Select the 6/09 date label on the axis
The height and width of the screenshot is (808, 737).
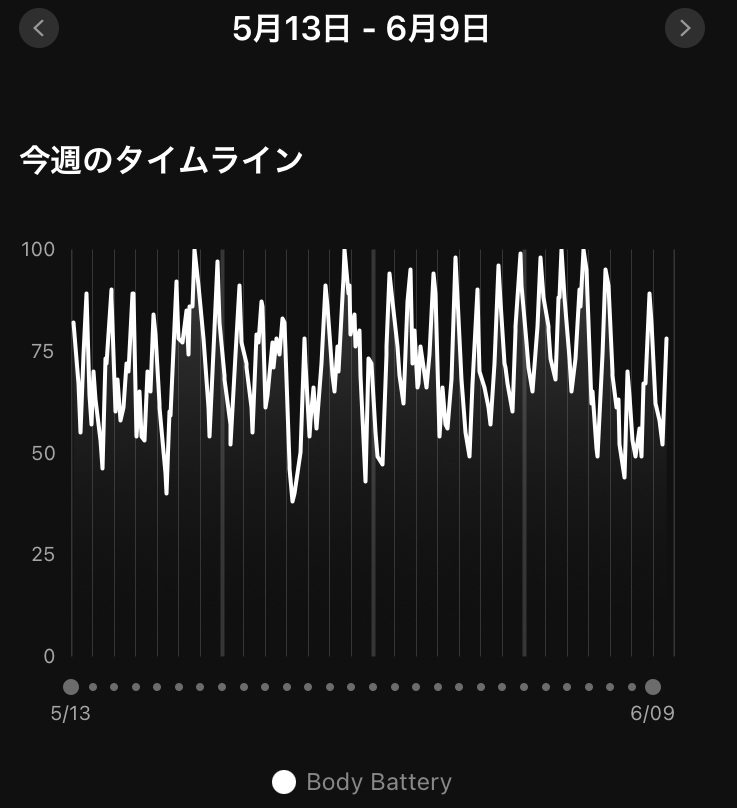click(x=655, y=714)
